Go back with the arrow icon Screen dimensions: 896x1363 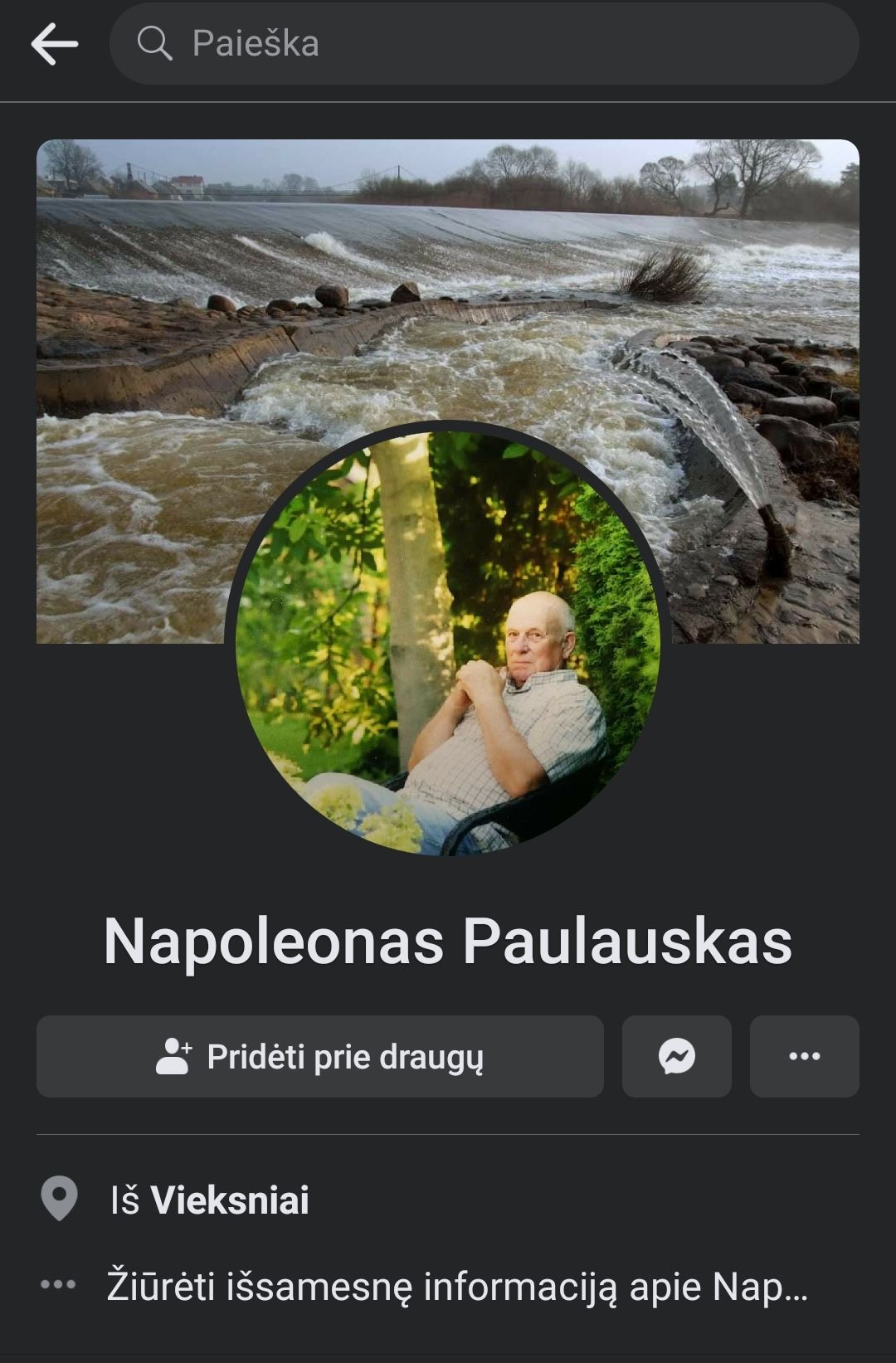pyautogui.click(x=55, y=44)
